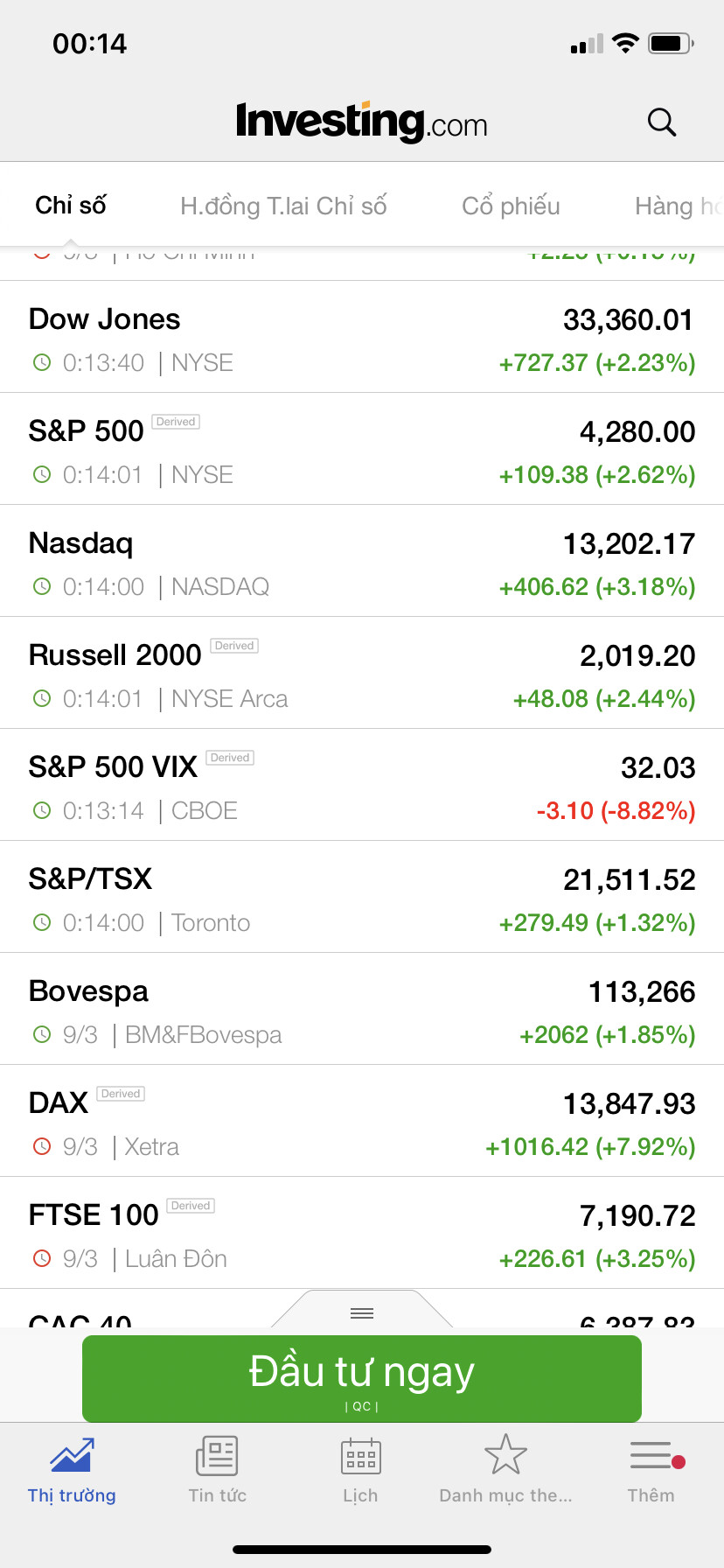The width and height of the screenshot is (724, 1568).
Task: Open the Thêm menu tab
Action: tap(651, 1470)
